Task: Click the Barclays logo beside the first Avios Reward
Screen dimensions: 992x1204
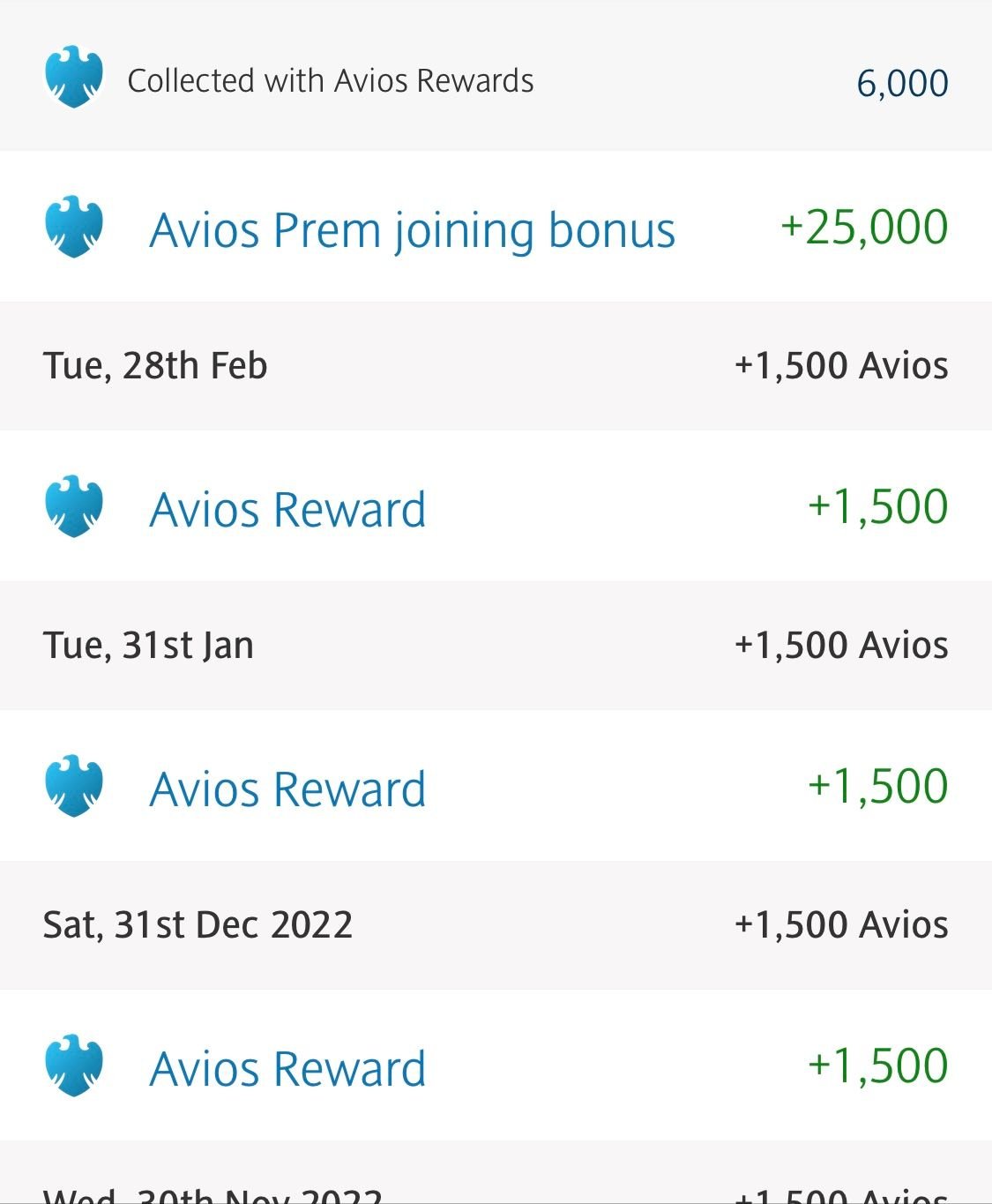Action: 74,507
